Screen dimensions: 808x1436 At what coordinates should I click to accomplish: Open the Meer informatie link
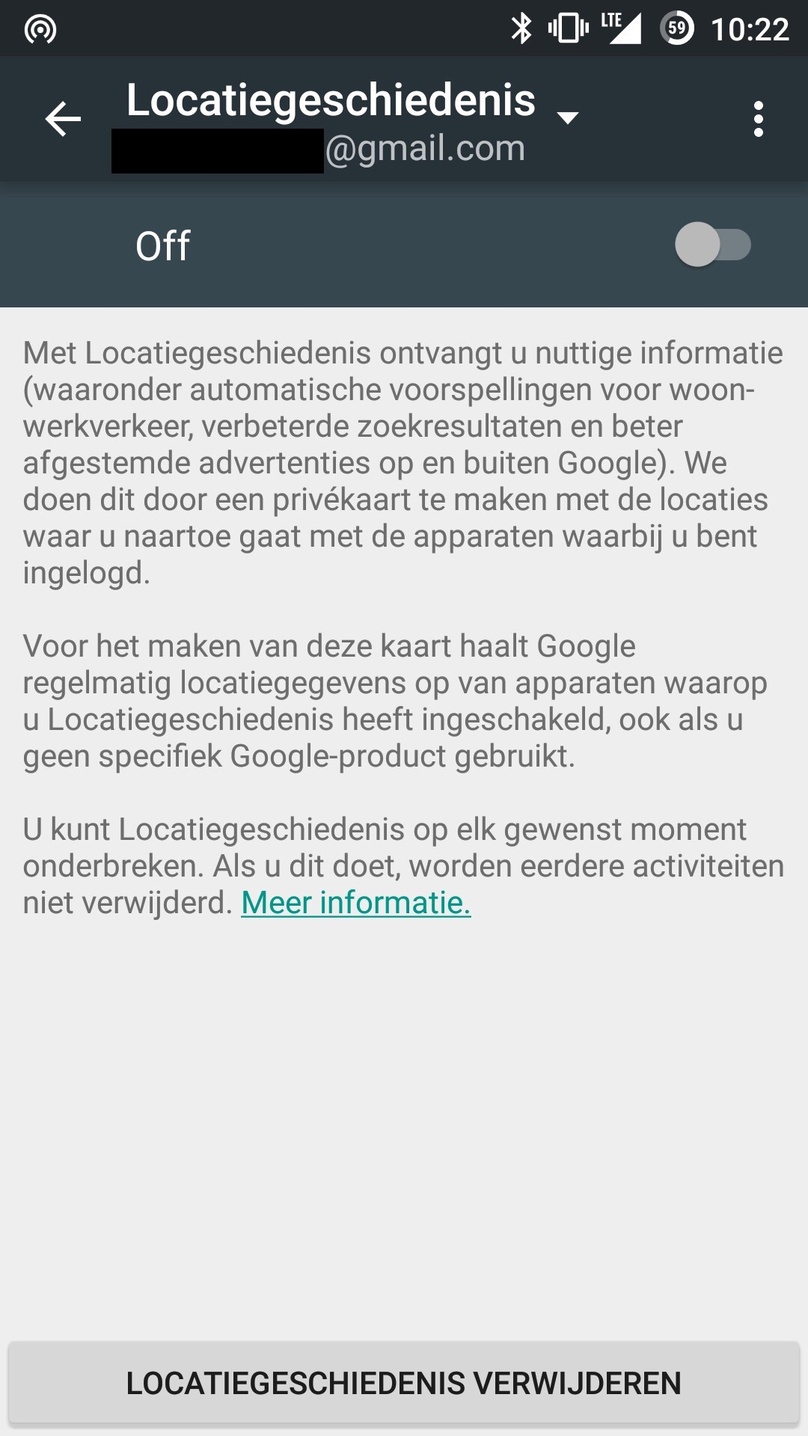coord(356,903)
